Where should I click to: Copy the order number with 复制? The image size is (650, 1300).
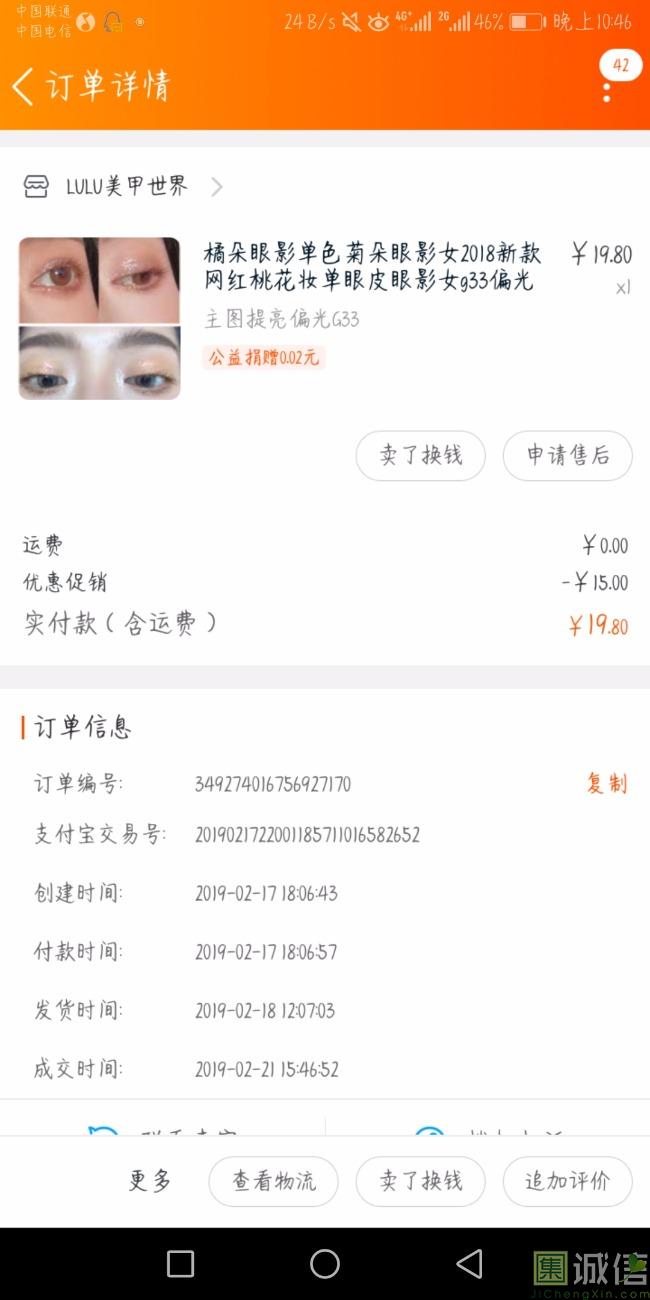(x=606, y=783)
